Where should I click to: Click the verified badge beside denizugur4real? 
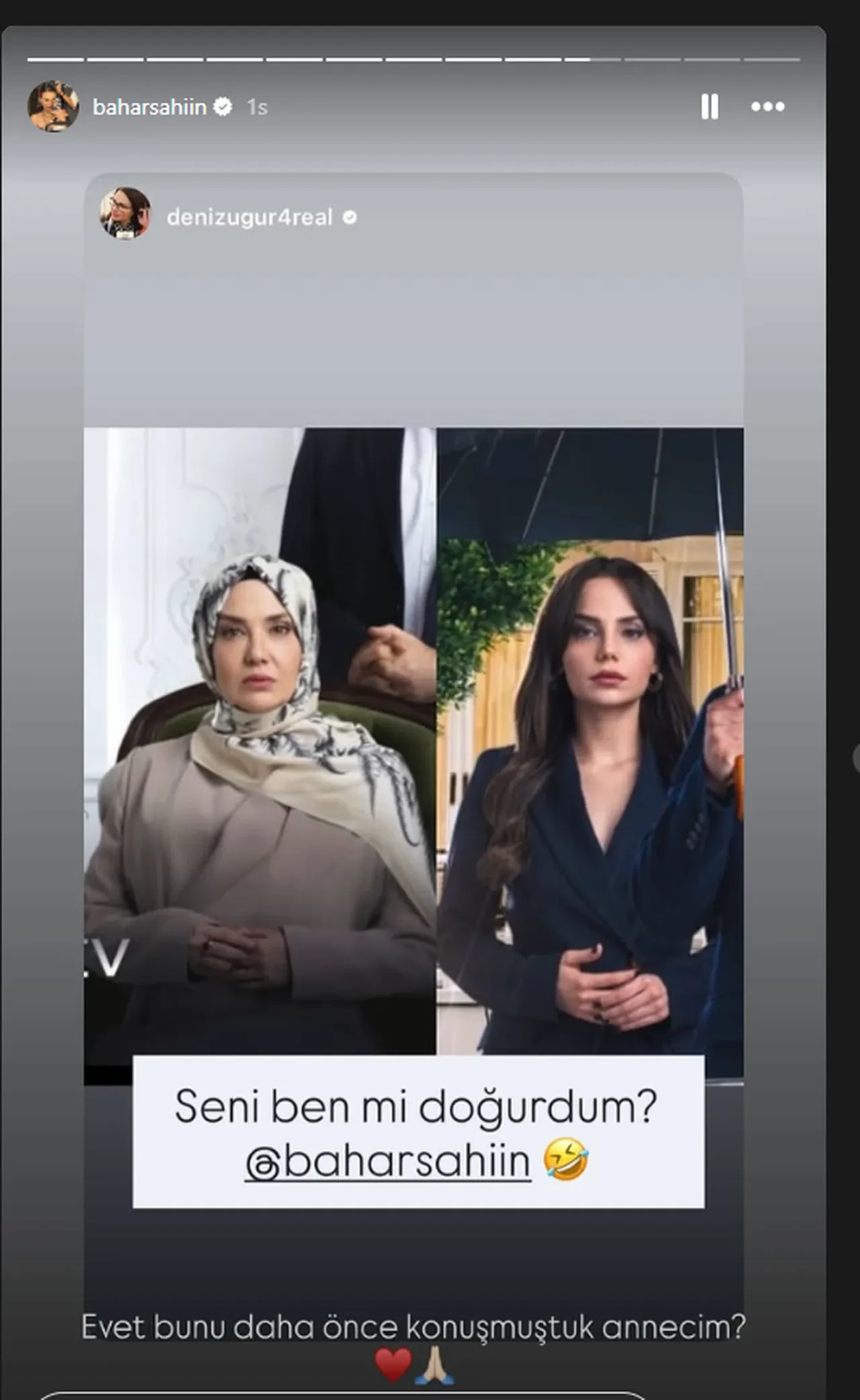[349, 216]
